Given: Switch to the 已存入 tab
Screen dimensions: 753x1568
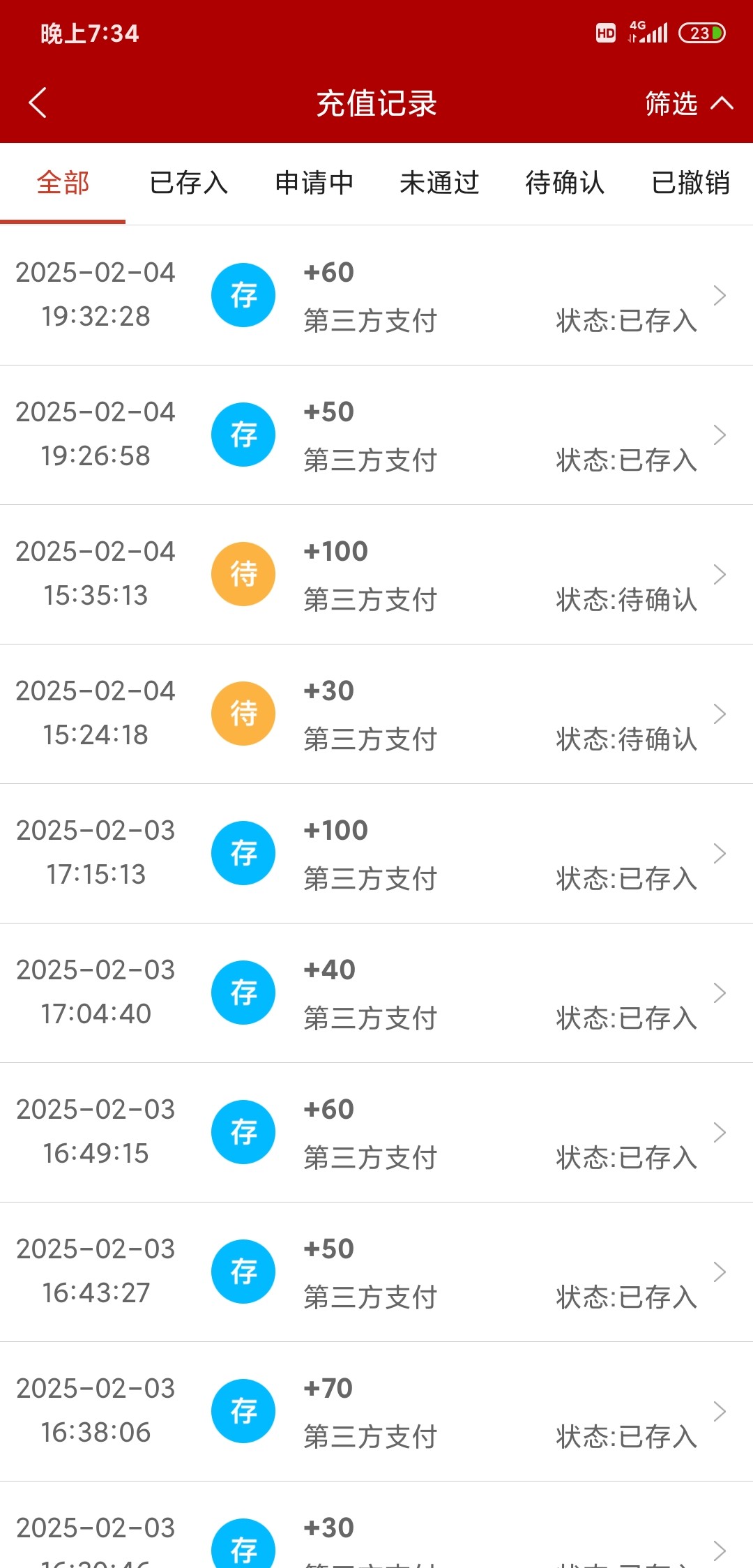Looking at the screenshot, I should click(x=188, y=183).
